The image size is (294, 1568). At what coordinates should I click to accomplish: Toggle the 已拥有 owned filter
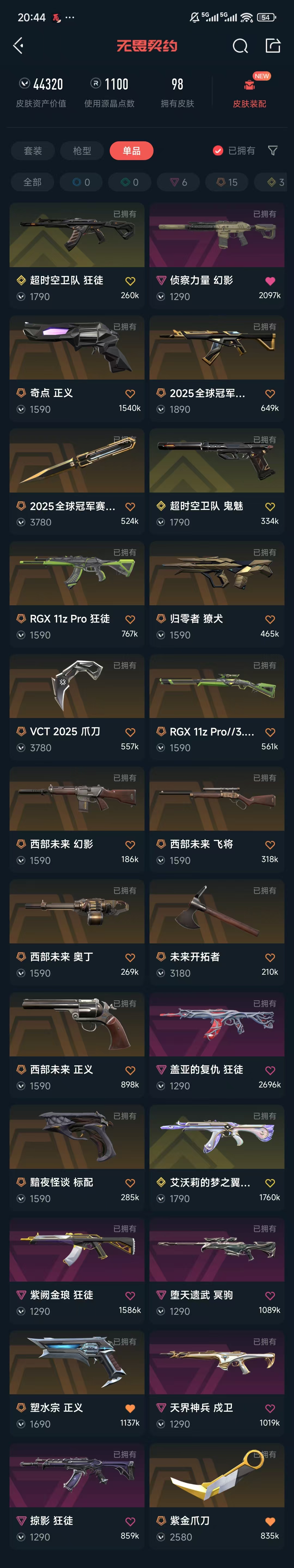234,151
